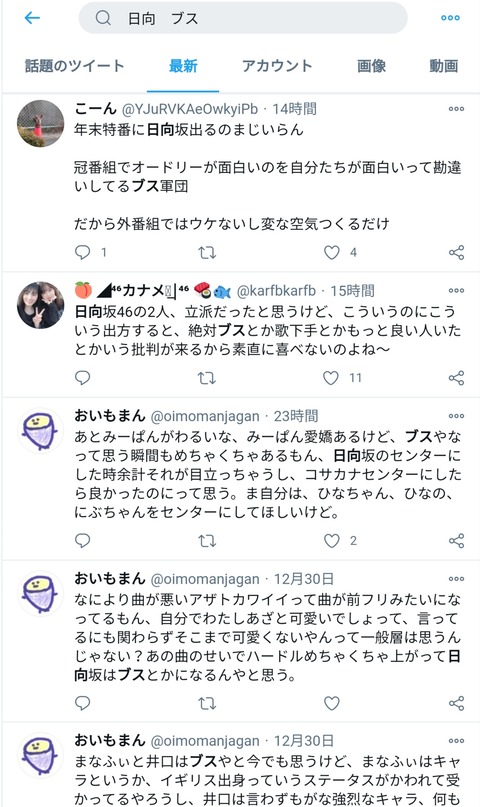Open the search overflow menu
The height and width of the screenshot is (807, 480).
tap(450, 18)
